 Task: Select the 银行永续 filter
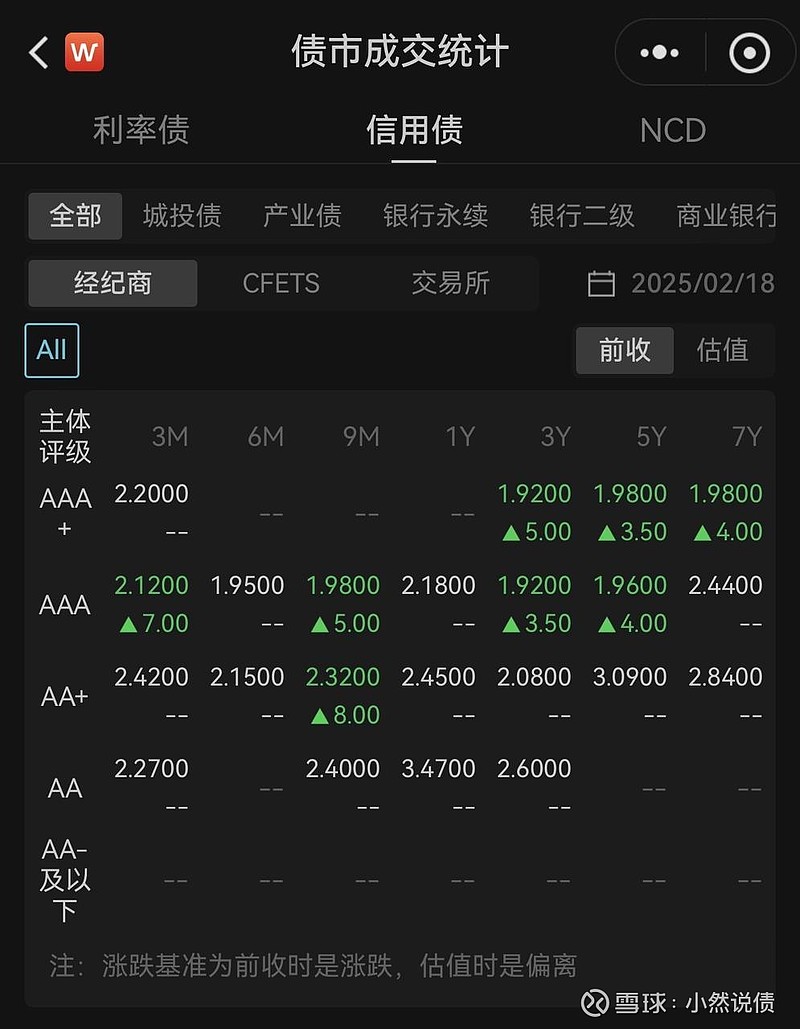pos(434,215)
